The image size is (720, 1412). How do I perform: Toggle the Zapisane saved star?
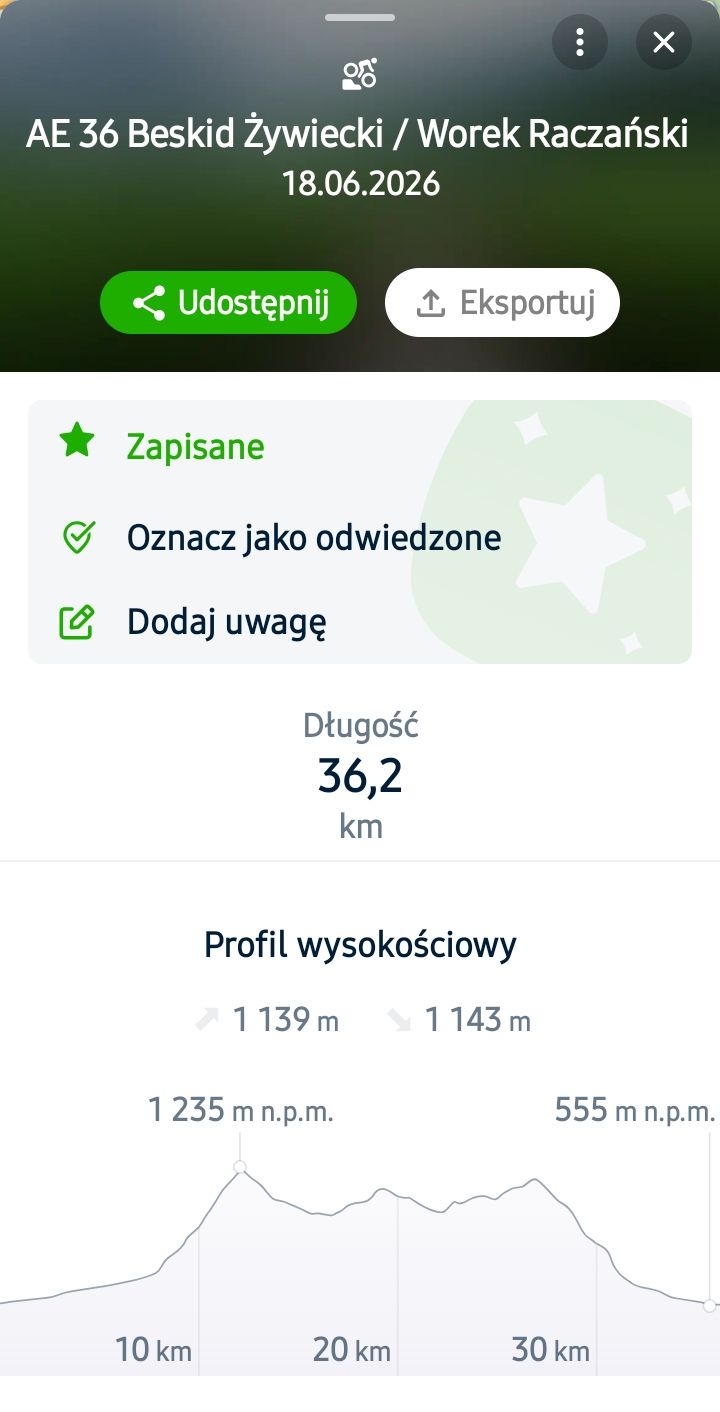coord(162,446)
